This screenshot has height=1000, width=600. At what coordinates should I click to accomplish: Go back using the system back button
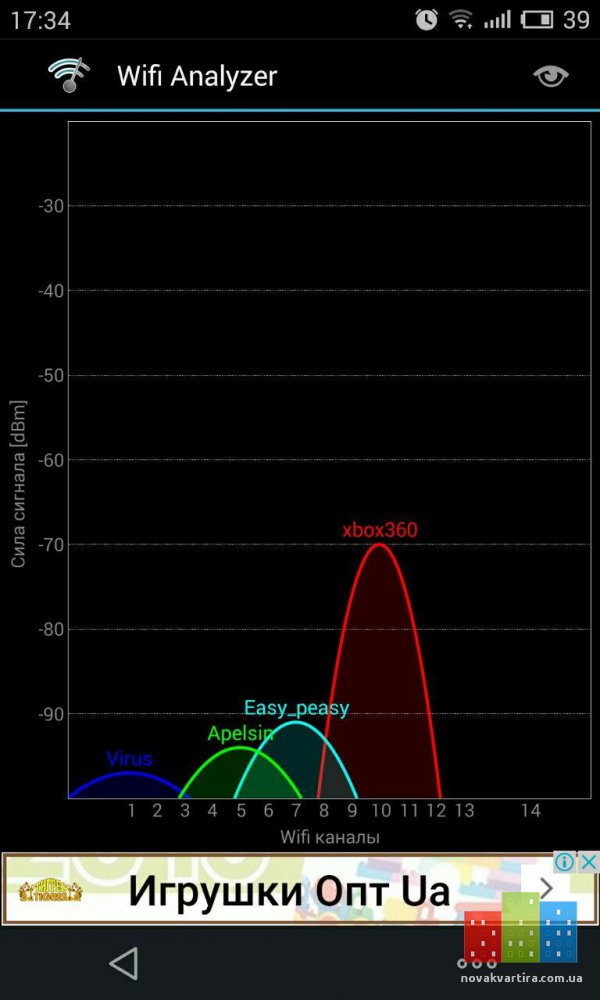(x=124, y=962)
